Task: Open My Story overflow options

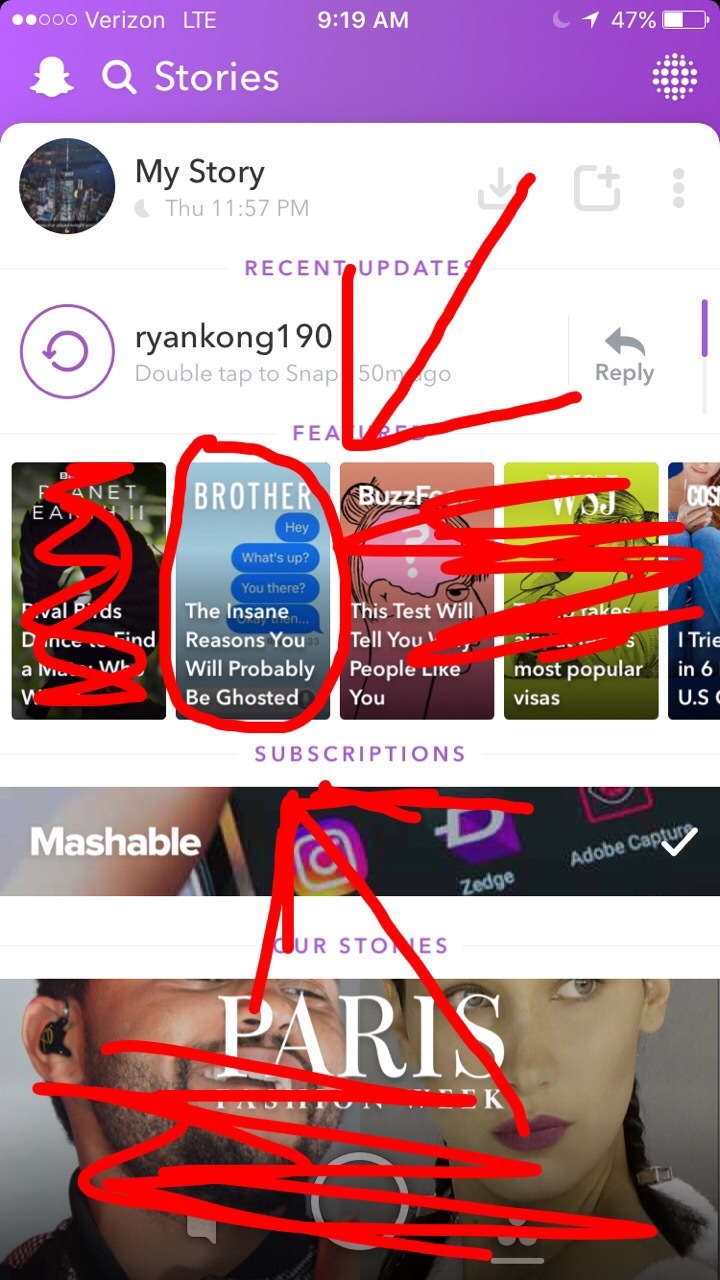Action: click(x=679, y=187)
